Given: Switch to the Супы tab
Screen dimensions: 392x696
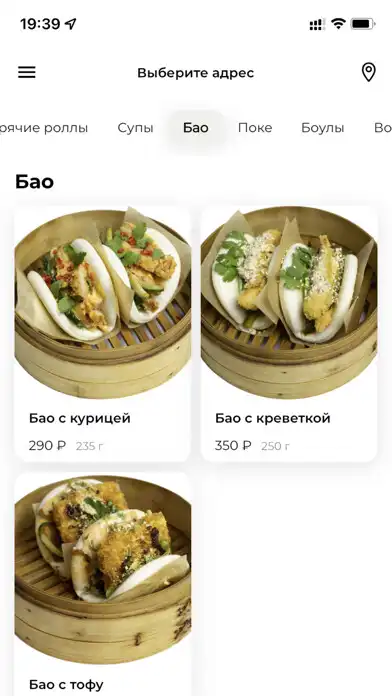Looking at the screenshot, I should 135,128.
